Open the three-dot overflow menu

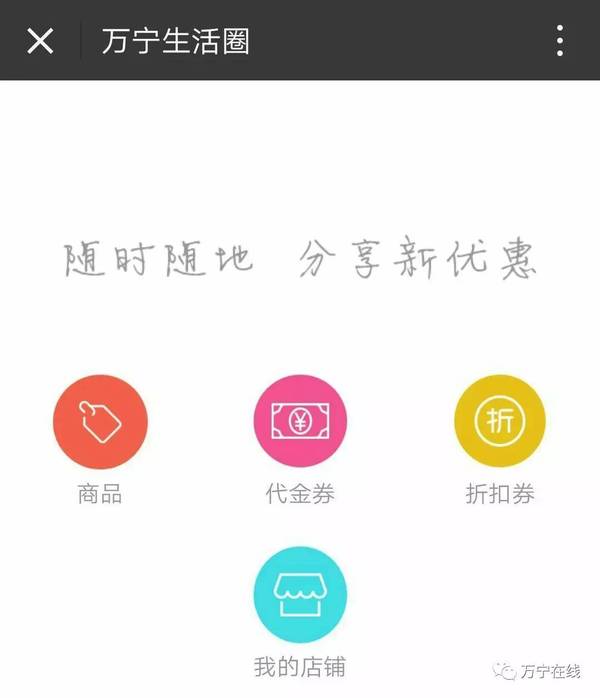559,41
